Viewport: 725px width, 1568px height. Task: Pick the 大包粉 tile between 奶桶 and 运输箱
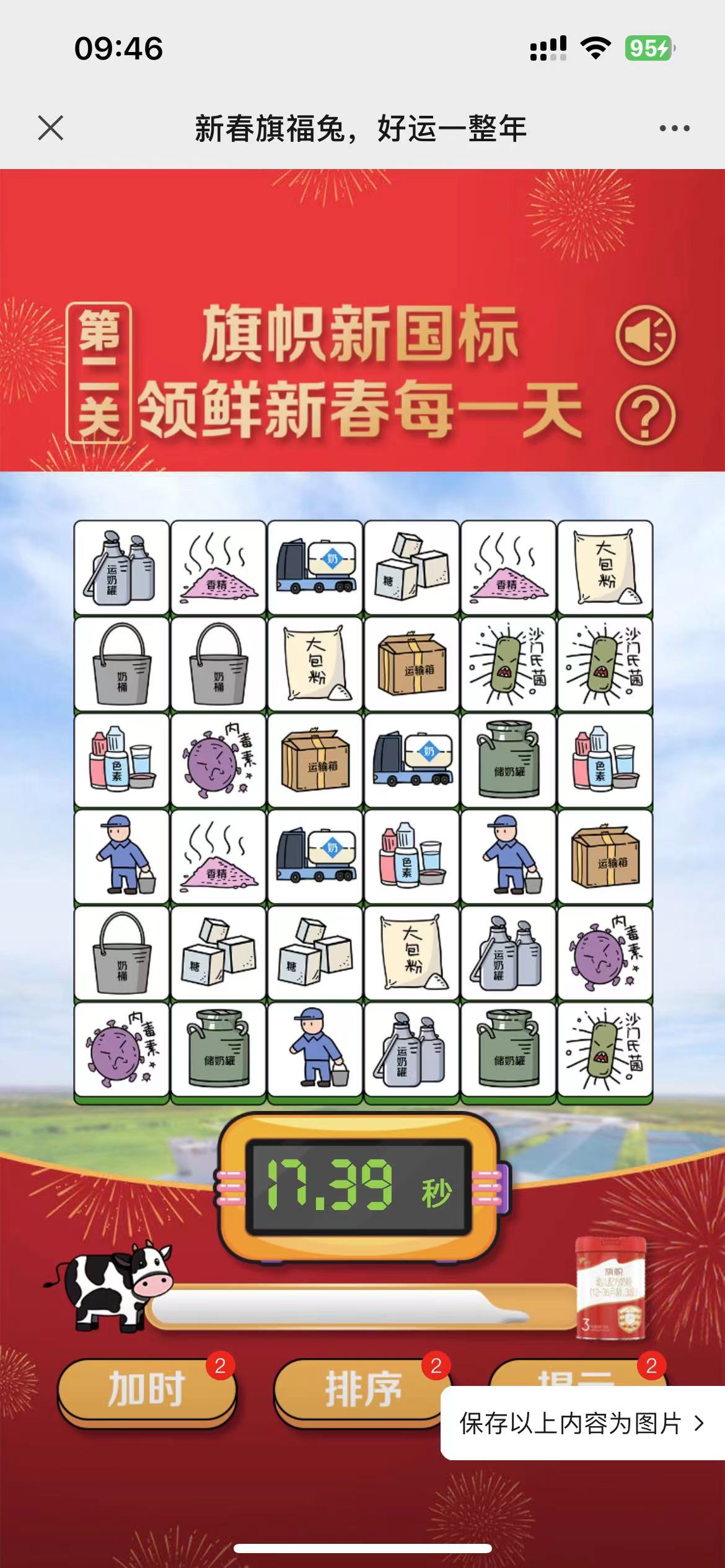[x=315, y=663]
